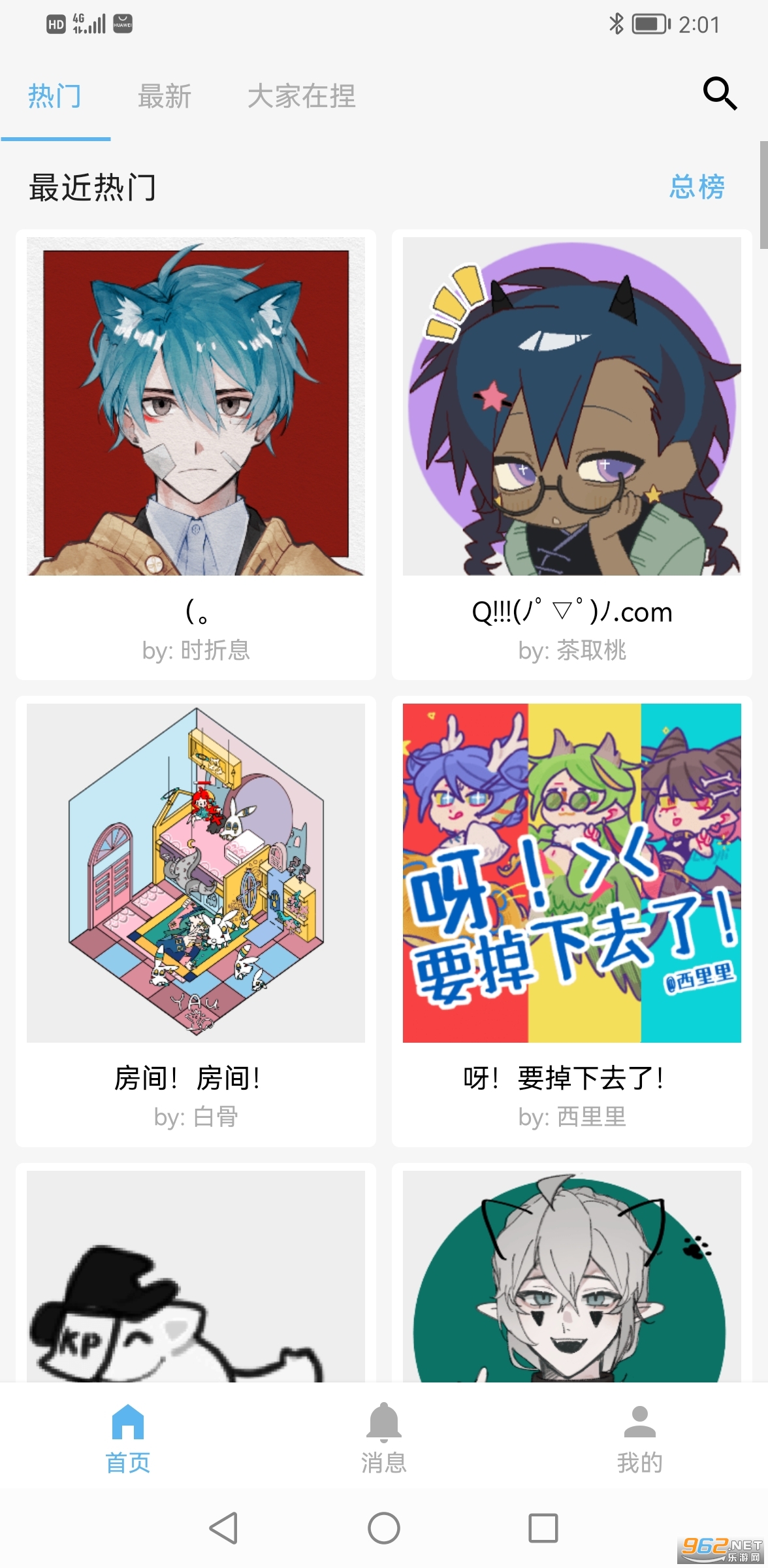Image resolution: width=768 pixels, height=1568 pixels.
Task: Open the card by 茶取桃
Action: point(571,453)
